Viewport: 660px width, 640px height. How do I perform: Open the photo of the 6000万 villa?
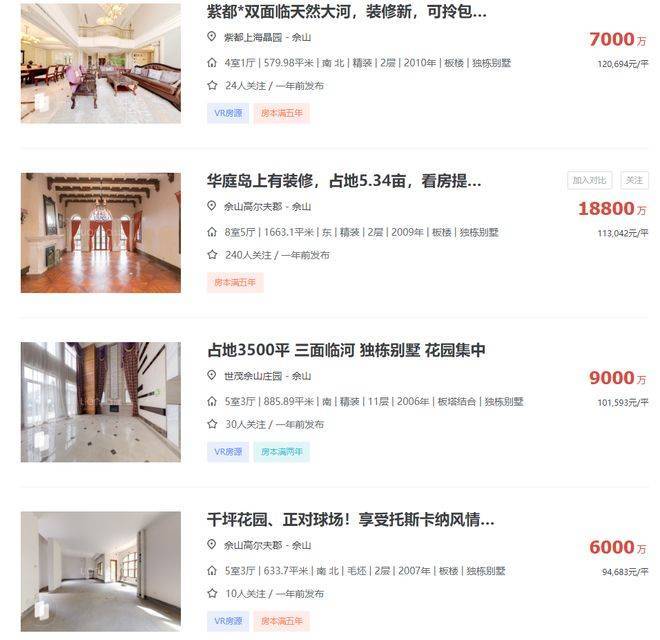click(x=100, y=570)
